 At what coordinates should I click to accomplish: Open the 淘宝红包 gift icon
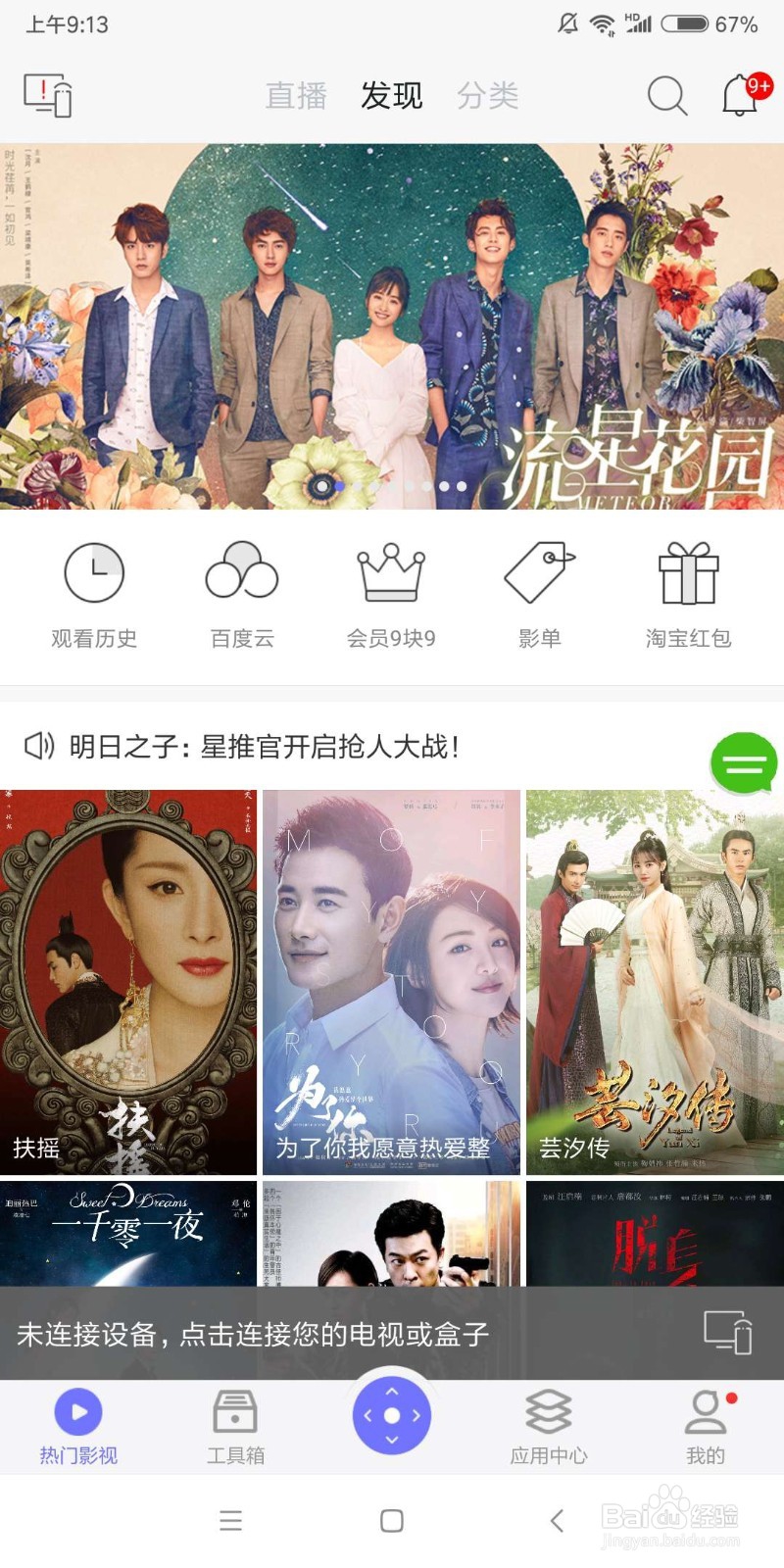click(690, 578)
